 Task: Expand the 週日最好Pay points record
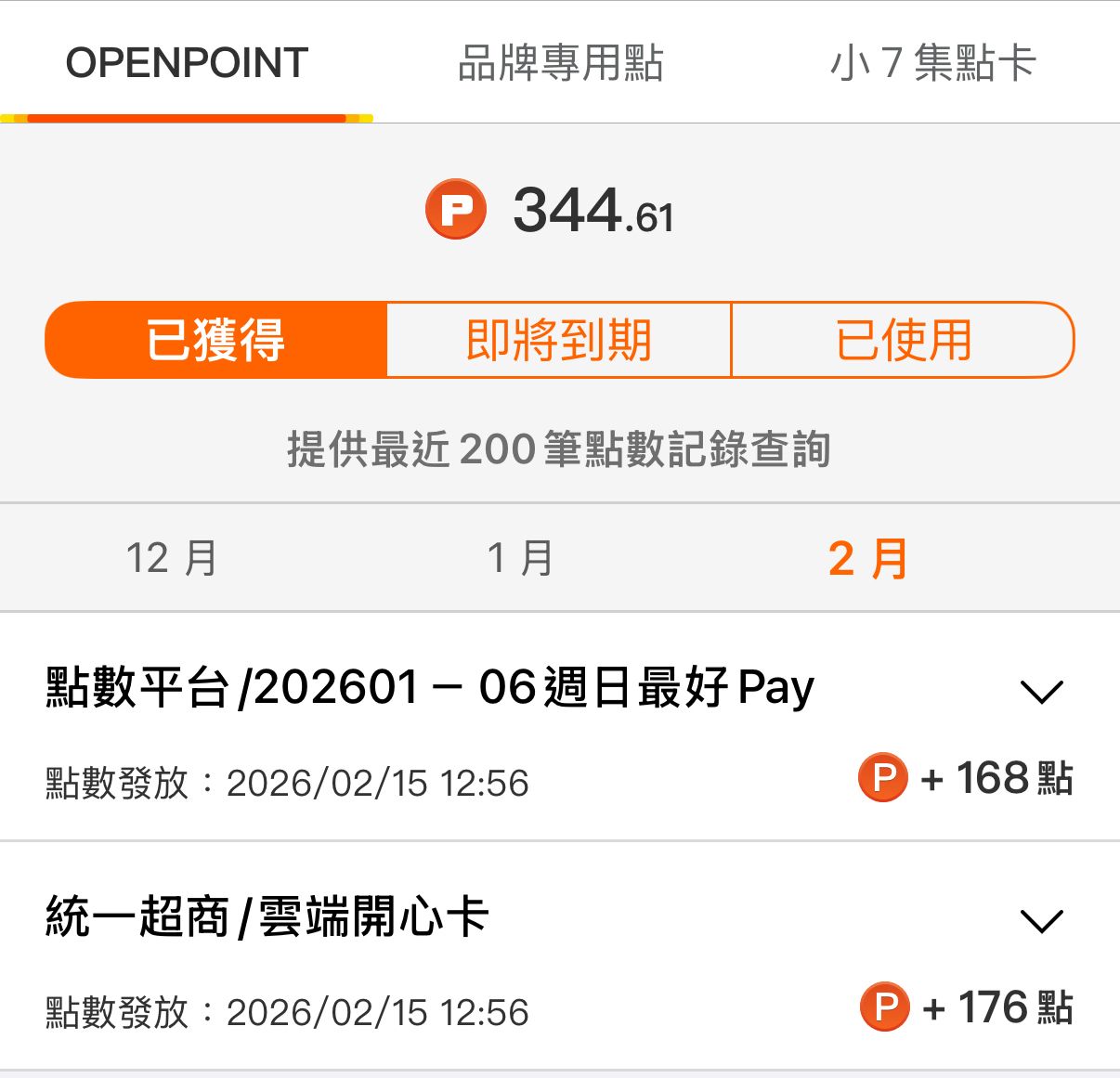pyautogui.click(x=1041, y=692)
